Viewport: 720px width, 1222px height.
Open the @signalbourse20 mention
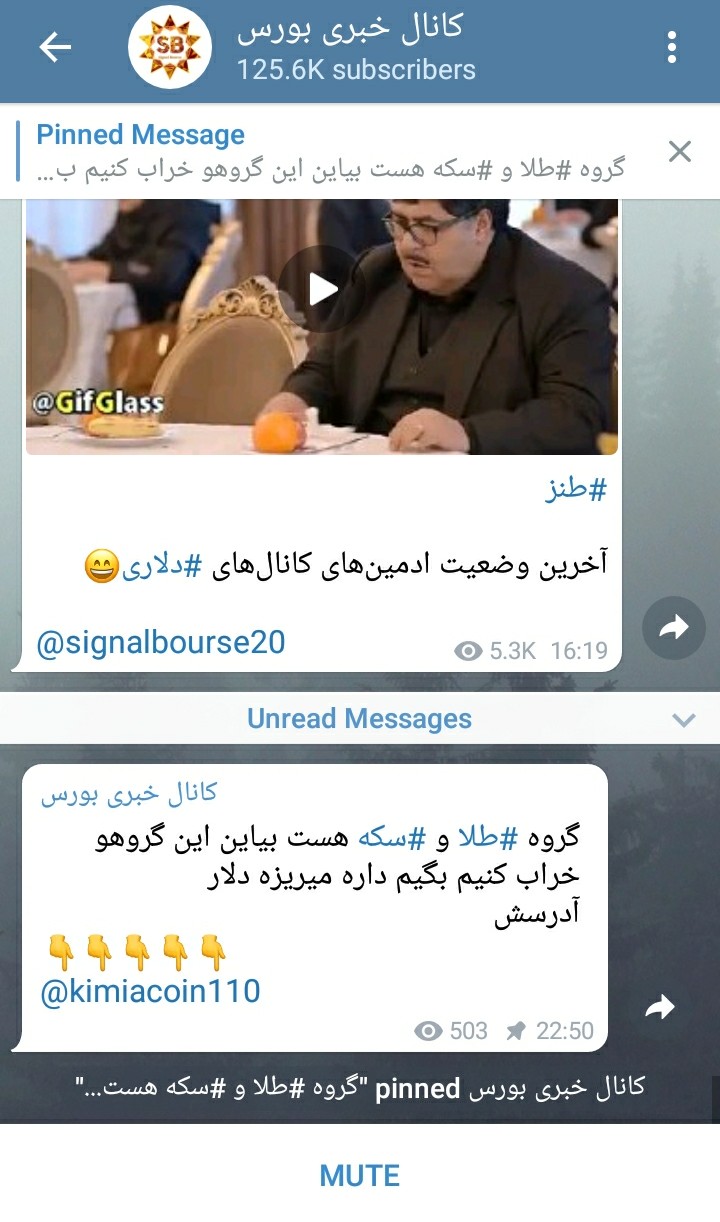point(160,642)
